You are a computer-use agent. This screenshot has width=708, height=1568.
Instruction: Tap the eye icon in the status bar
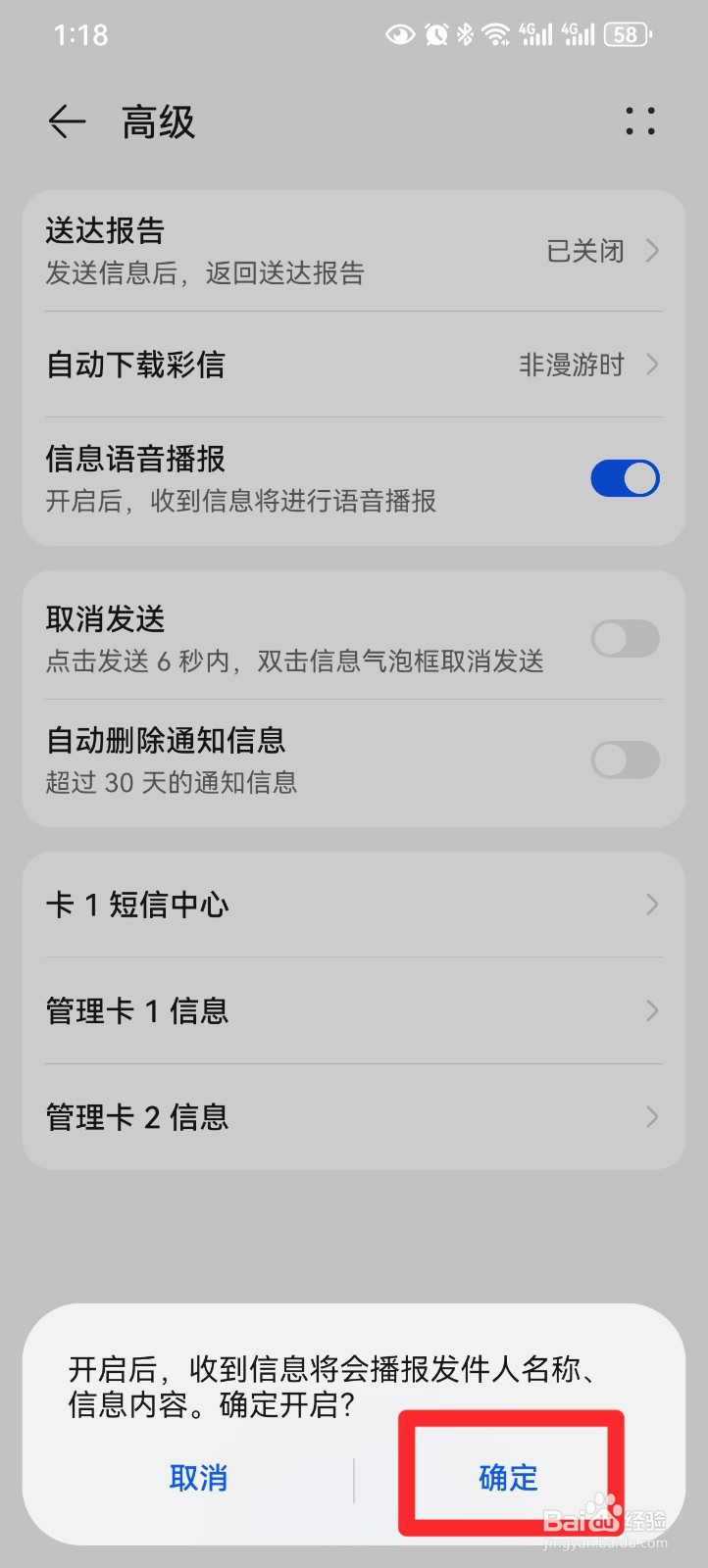(400, 32)
